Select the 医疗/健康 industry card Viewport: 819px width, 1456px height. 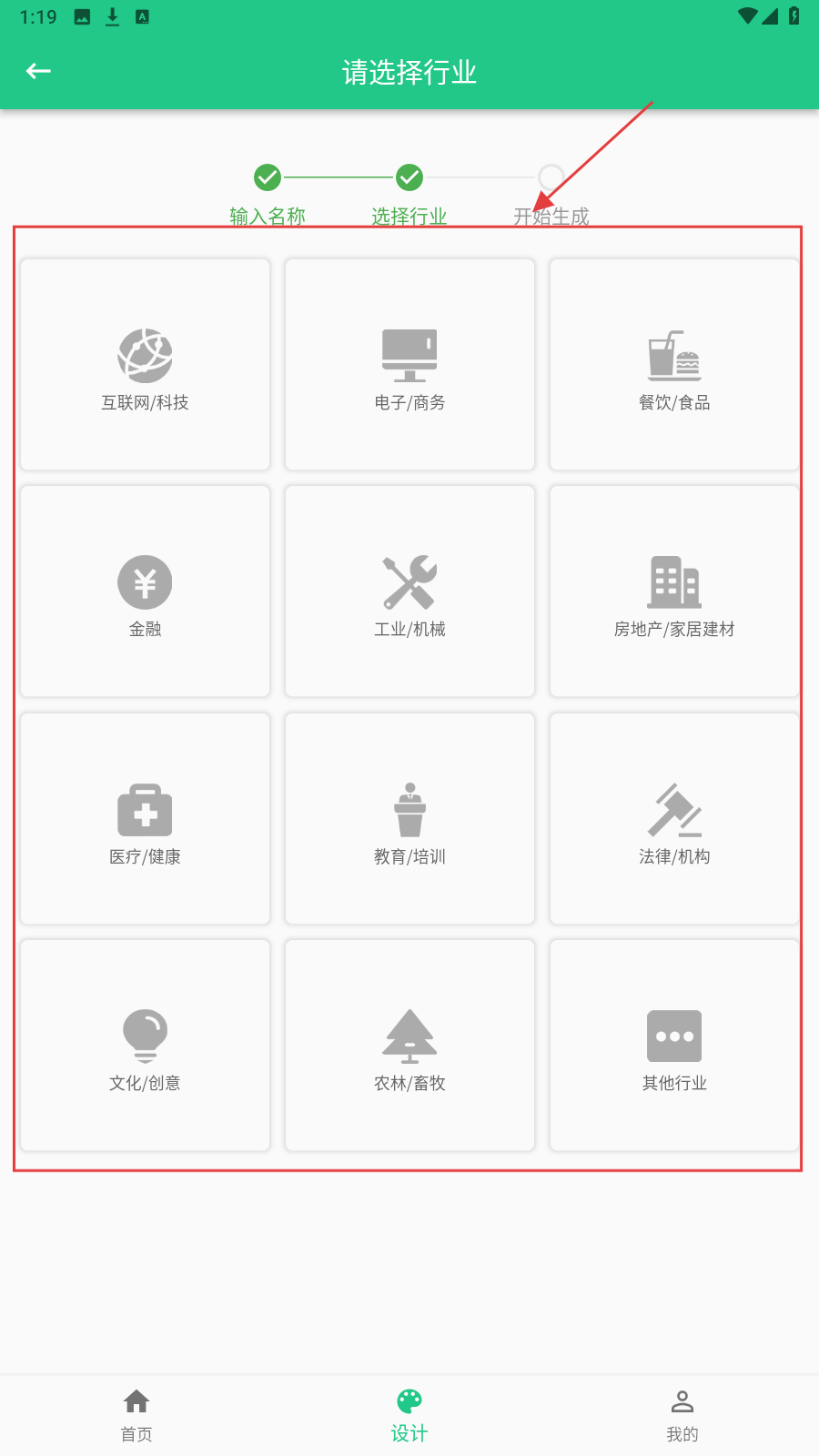[x=146, y=820]
